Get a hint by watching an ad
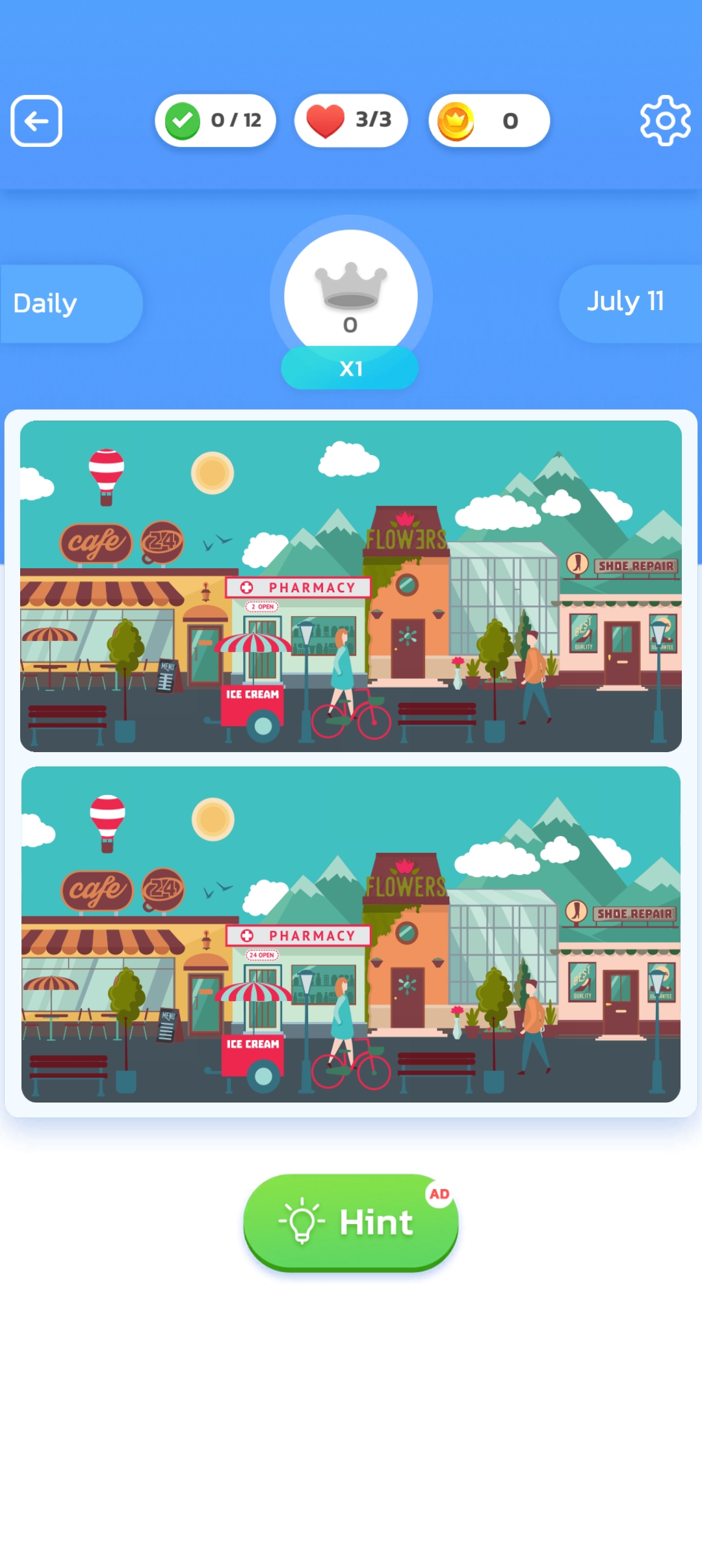The height and width of the screenshot is (1568, 702). (351, 1222)
